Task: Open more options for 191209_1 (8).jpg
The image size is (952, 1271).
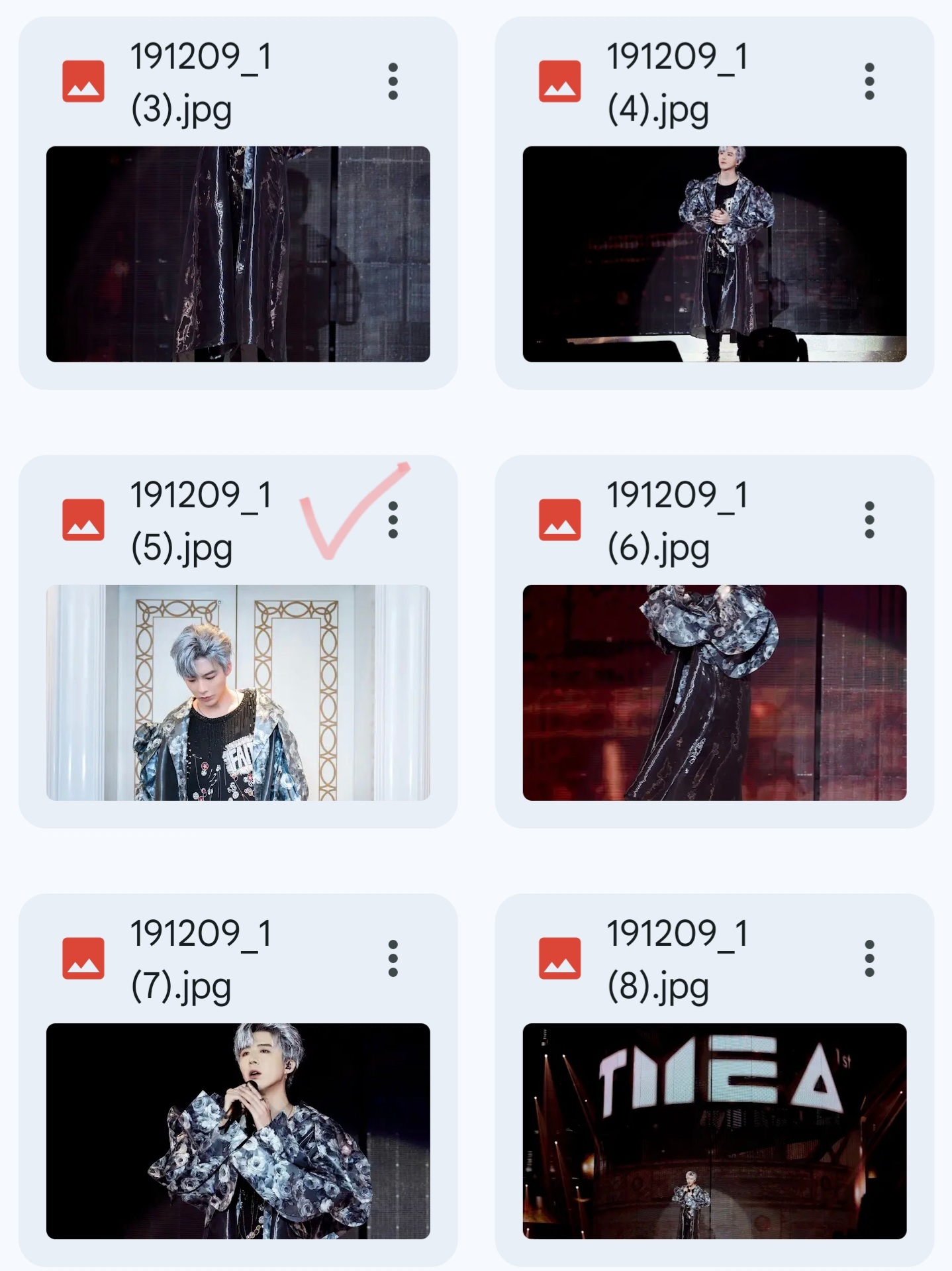Action: point(869,958)
